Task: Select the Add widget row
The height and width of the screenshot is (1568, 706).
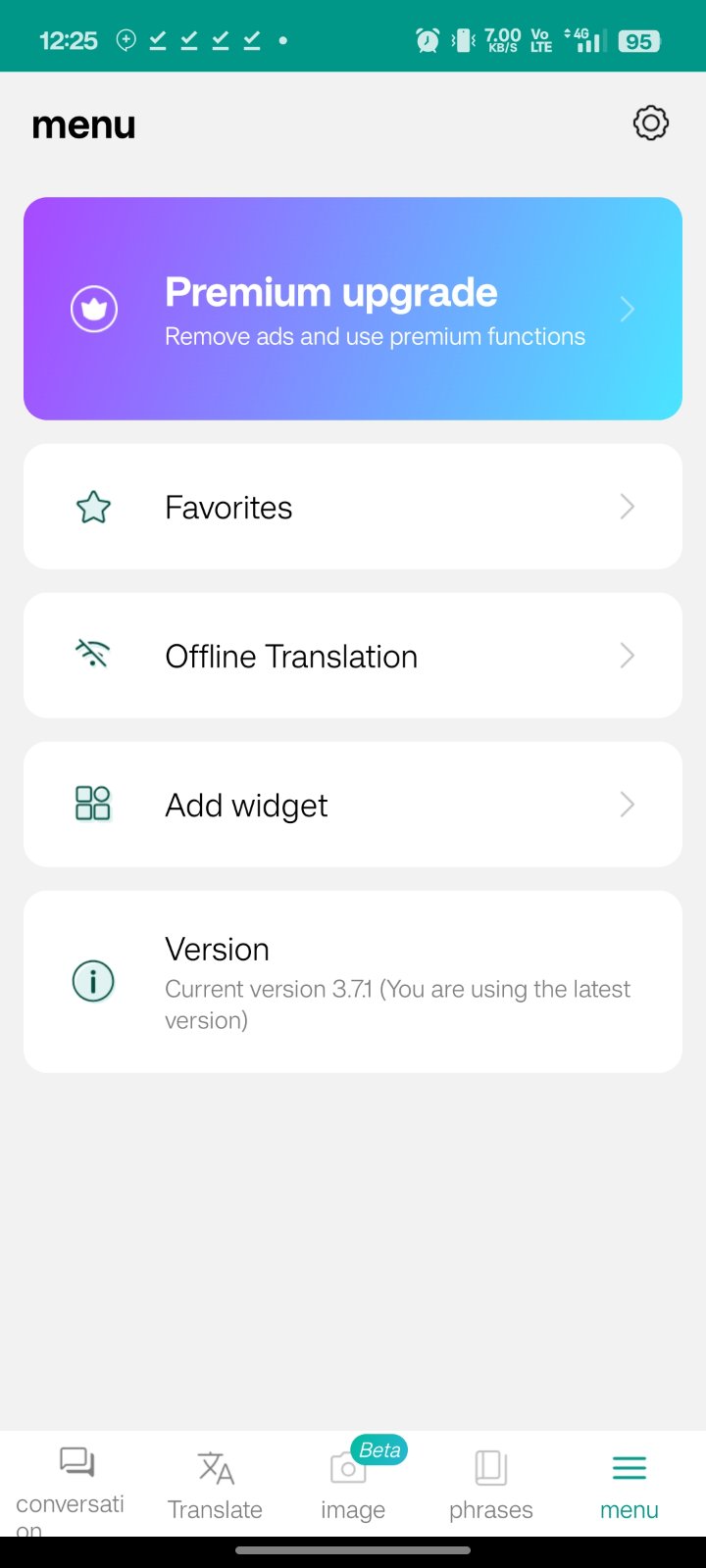Action: [353, 805]
